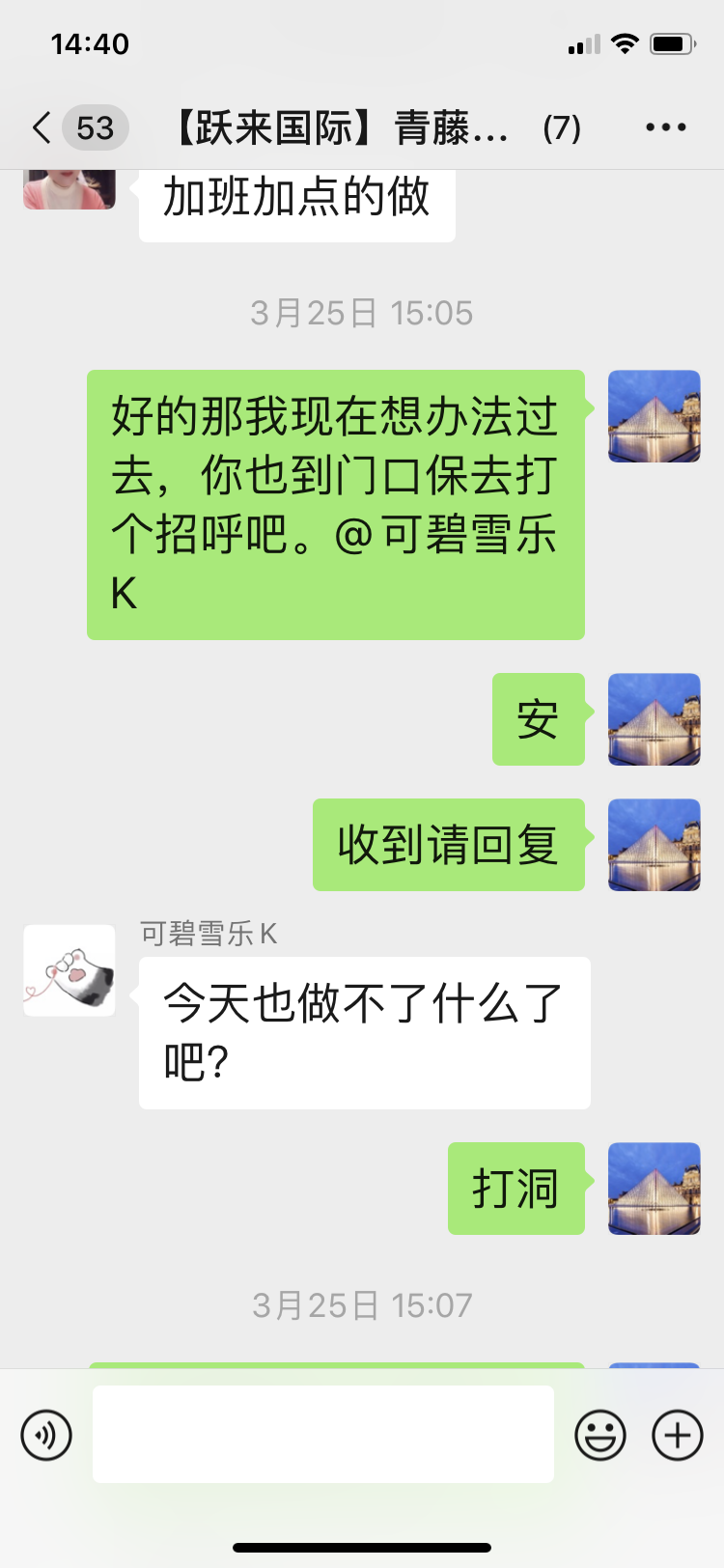
Task: Switch to voice message input
Action: [46, 1435]
